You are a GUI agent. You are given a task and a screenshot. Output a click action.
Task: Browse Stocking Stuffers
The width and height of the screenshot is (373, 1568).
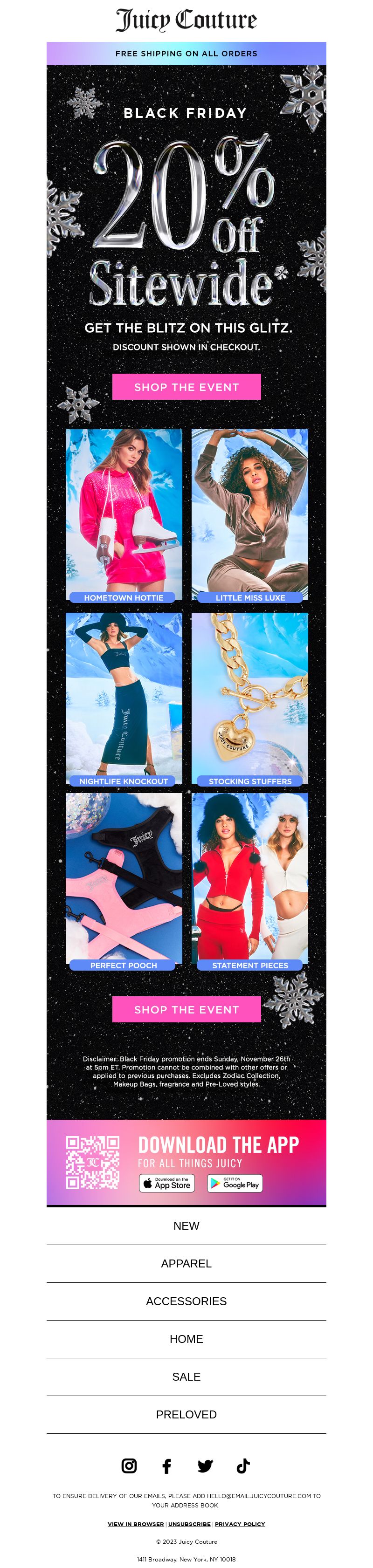pyautogui.click(x=250, y=698)
